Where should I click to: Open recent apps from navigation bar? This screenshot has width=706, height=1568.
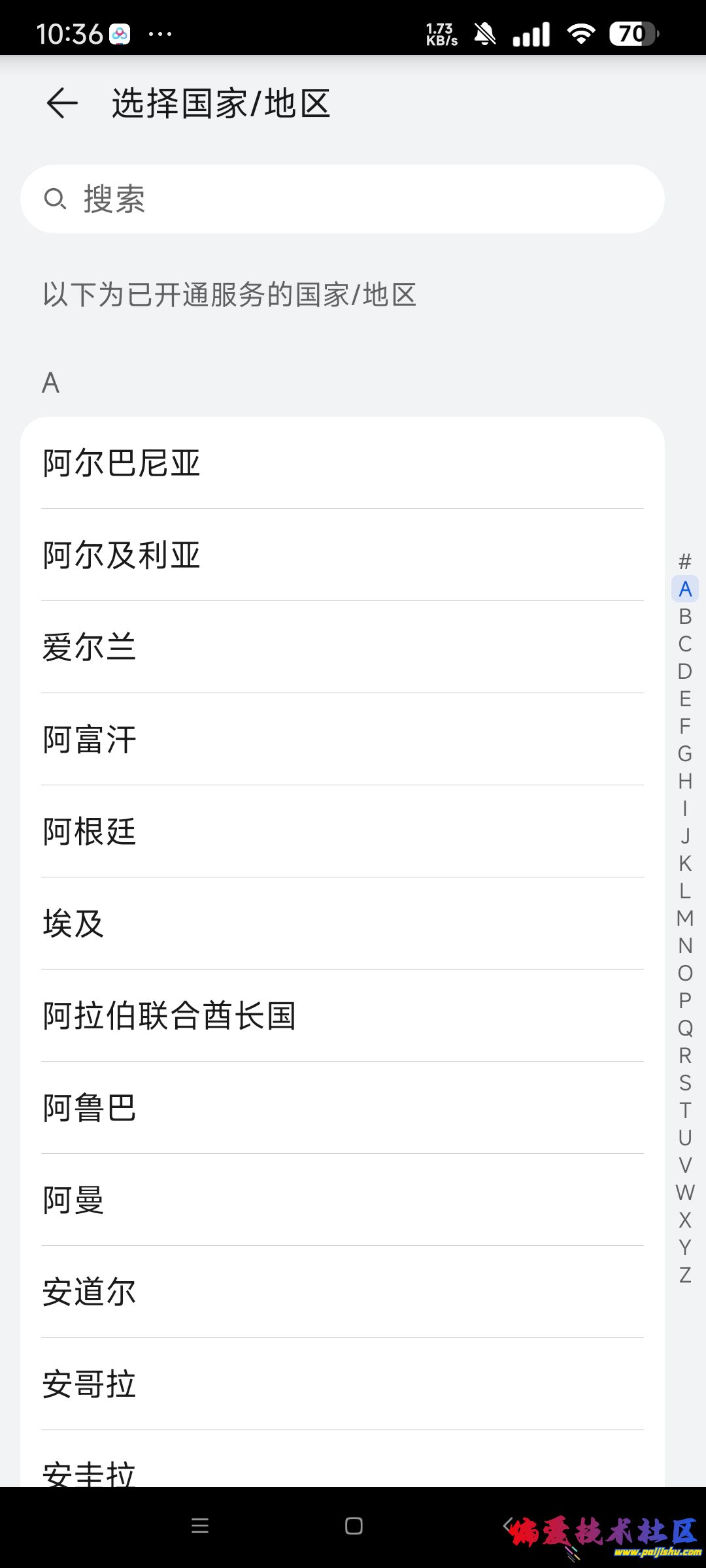(x=200, y=1526)
